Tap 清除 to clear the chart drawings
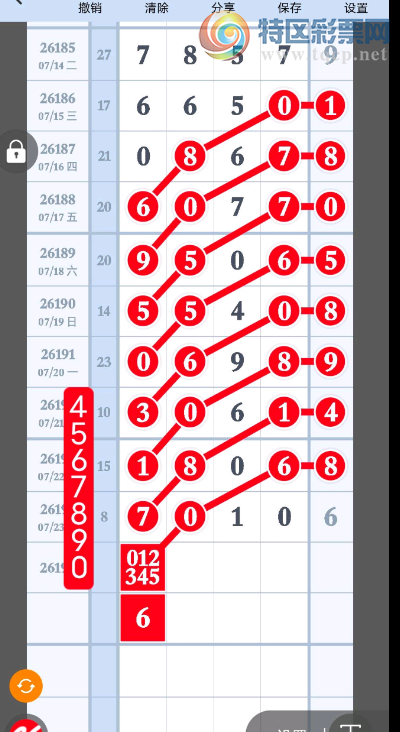The image size is (400, 732). (x=157, y=8)
